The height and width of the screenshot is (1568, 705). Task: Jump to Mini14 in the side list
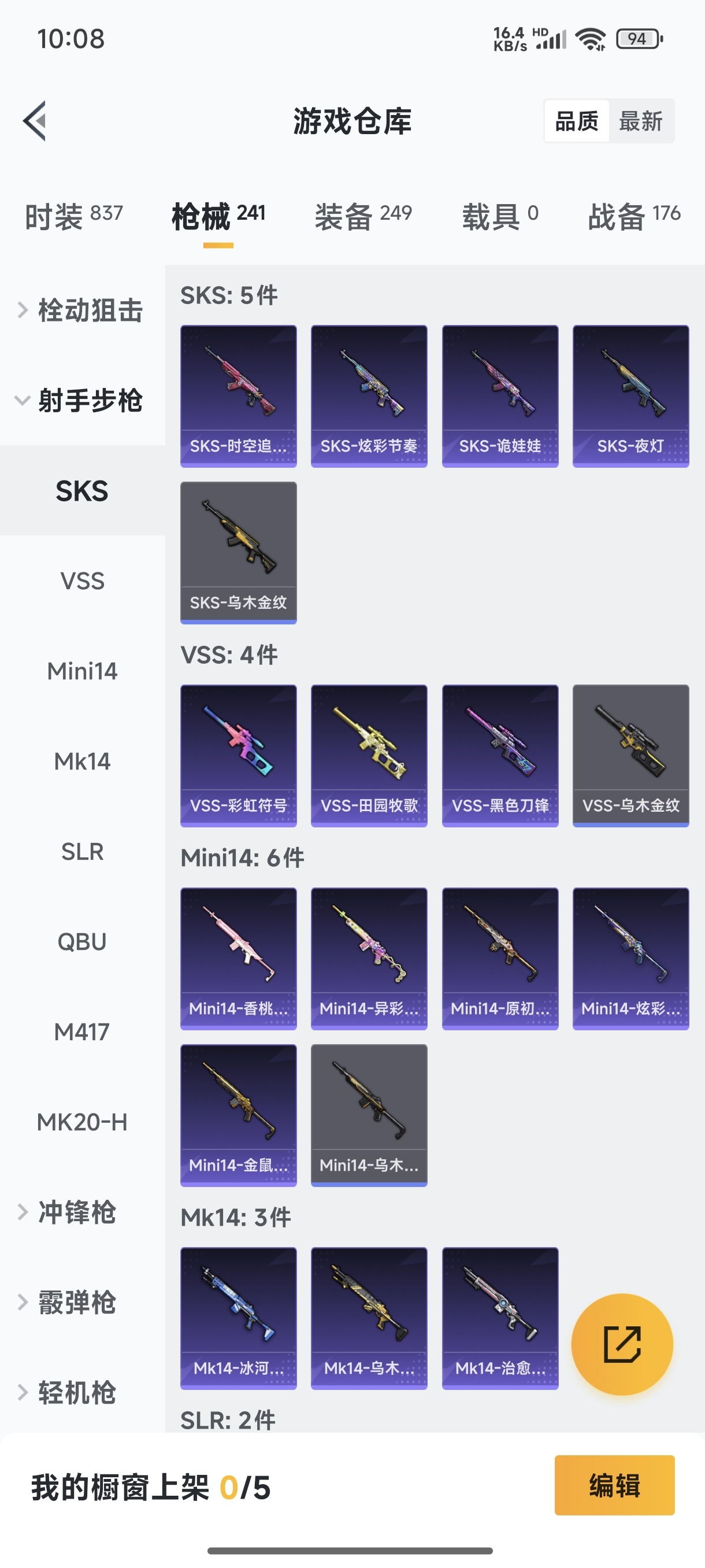pyautogui.click(x=82, y=671)
